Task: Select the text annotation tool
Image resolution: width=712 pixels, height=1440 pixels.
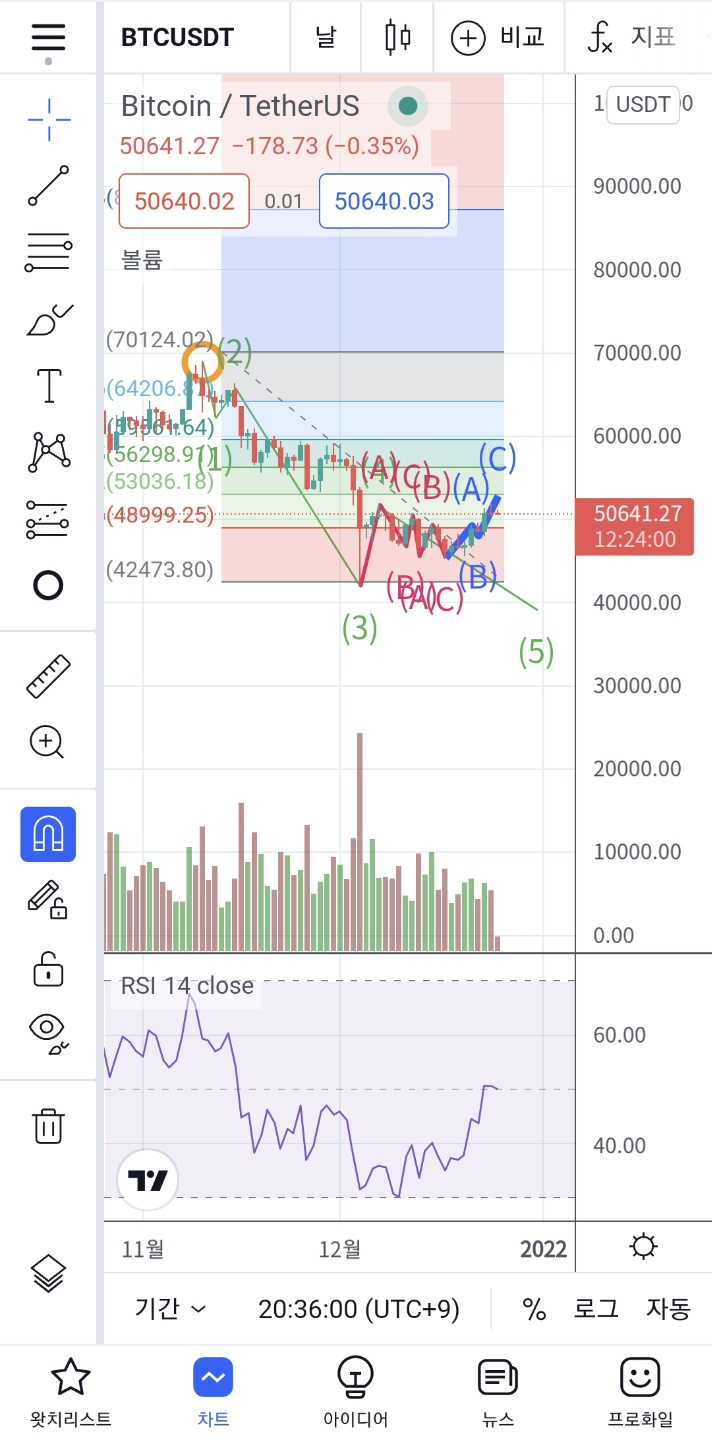Action: (x=48, y=385)
